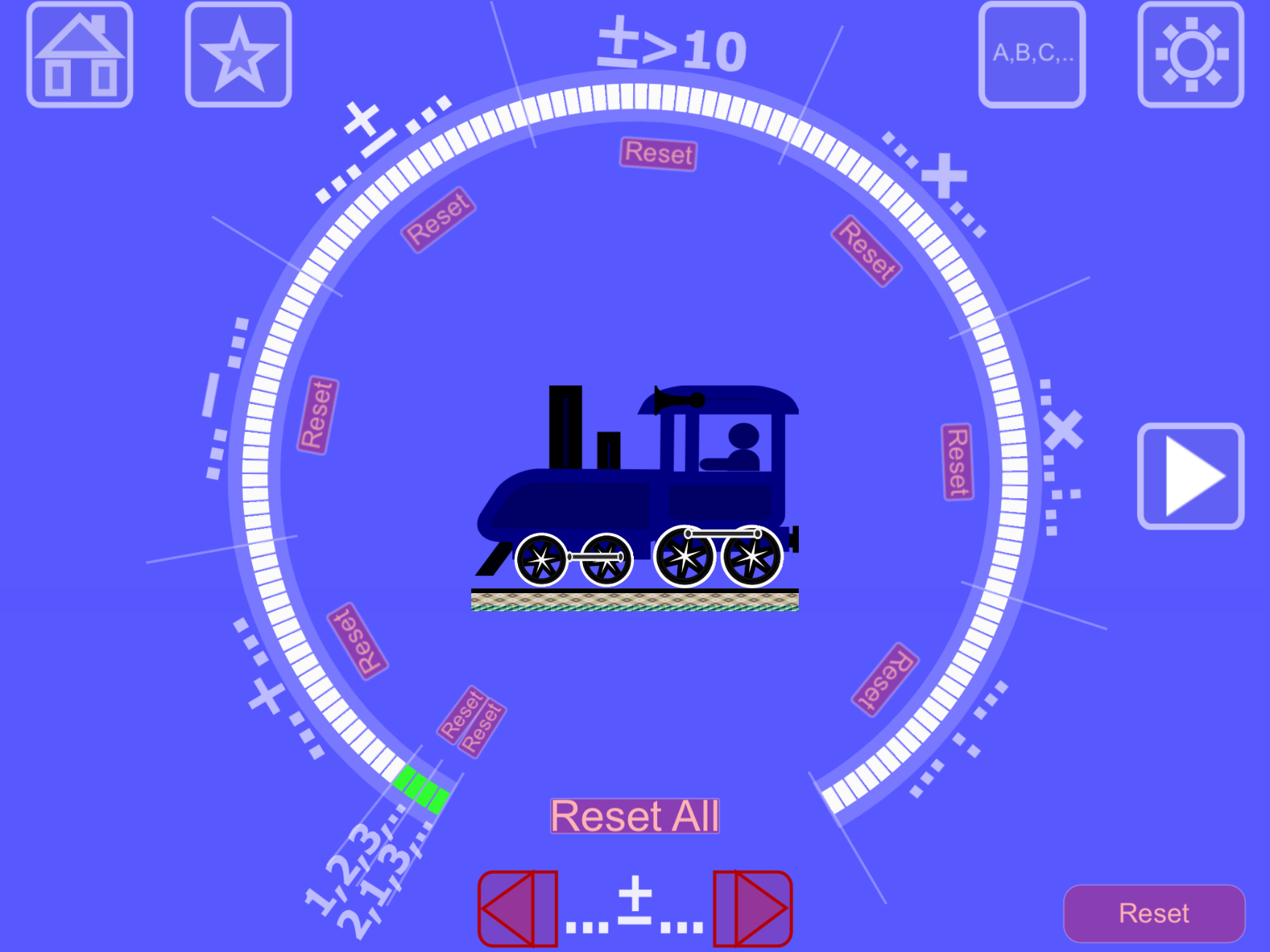The height and width of the screenshot is (952, 1270).
Task: Go to previous level with left arrow
Action: 518,909
